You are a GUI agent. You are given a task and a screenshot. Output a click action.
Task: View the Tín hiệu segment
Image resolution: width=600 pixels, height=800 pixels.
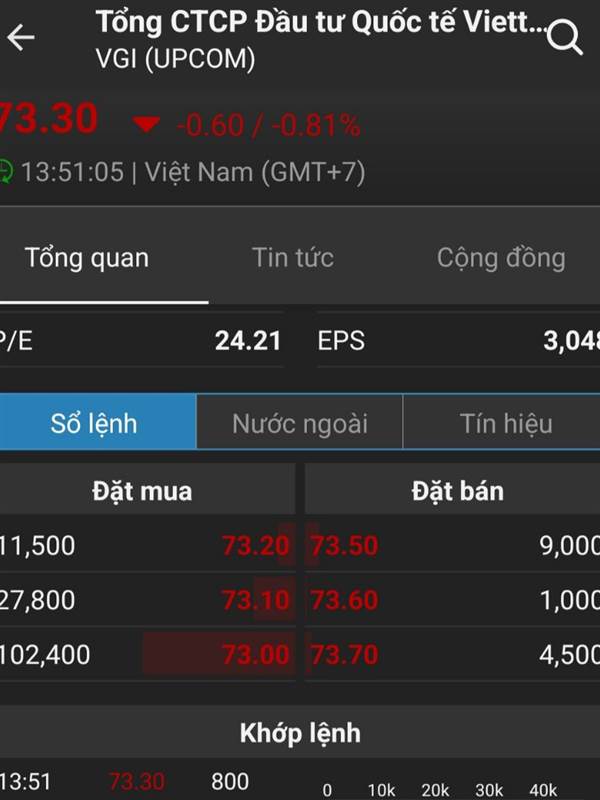(505, 423)
